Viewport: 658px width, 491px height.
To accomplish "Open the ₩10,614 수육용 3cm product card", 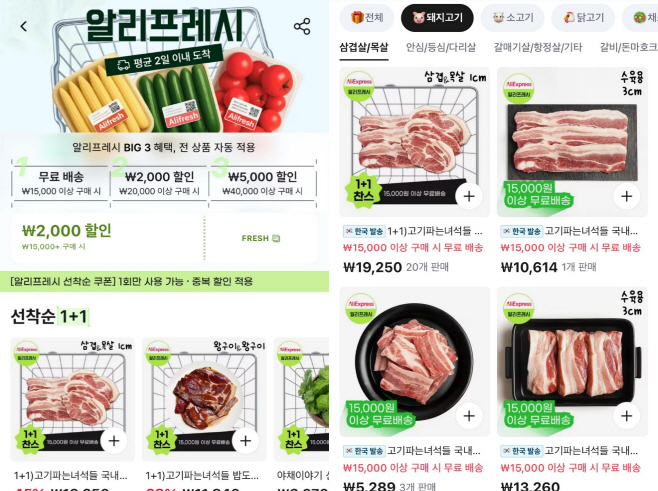I will [x=570, y=140].
